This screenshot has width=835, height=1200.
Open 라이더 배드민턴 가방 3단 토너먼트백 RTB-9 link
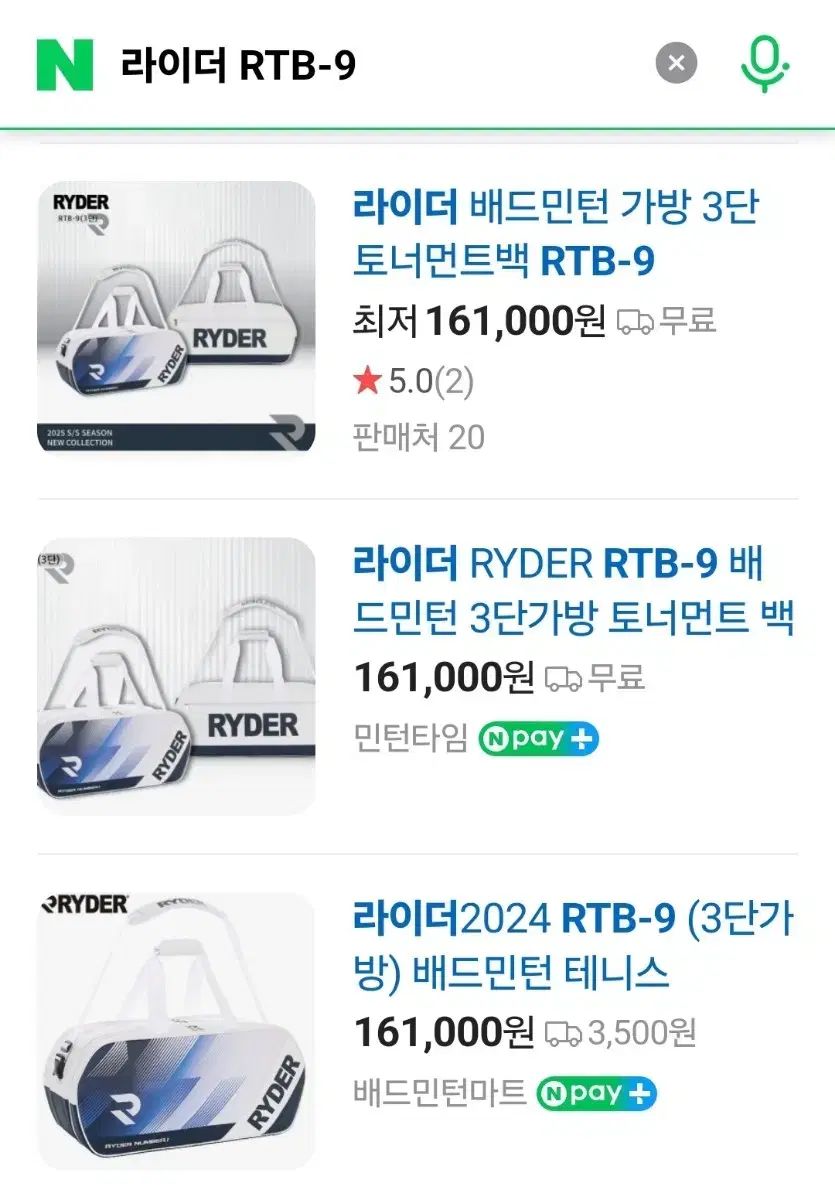[x=555, y=234]
